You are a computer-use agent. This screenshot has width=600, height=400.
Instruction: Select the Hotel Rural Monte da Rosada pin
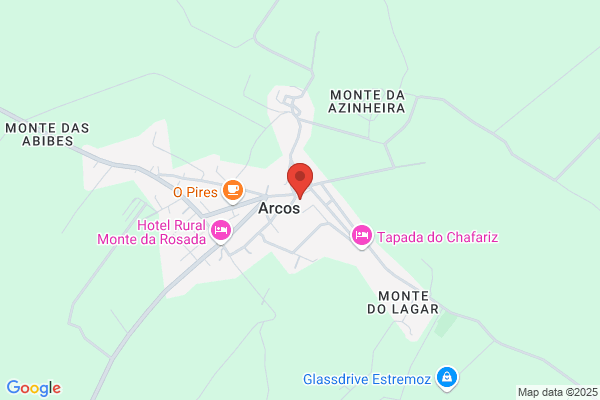(221, 231)
